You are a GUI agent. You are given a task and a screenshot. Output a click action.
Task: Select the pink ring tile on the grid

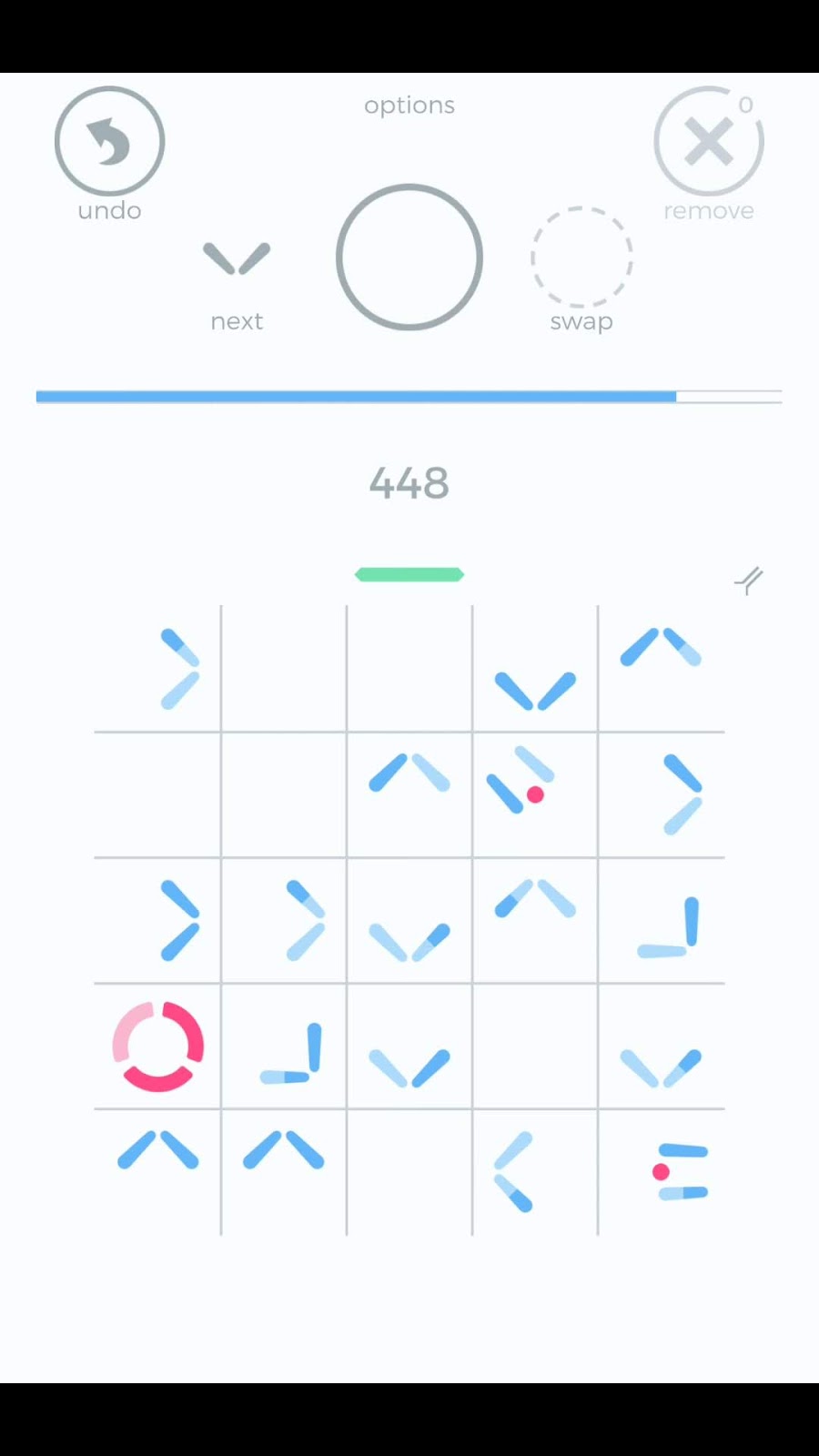(157, 1046)
